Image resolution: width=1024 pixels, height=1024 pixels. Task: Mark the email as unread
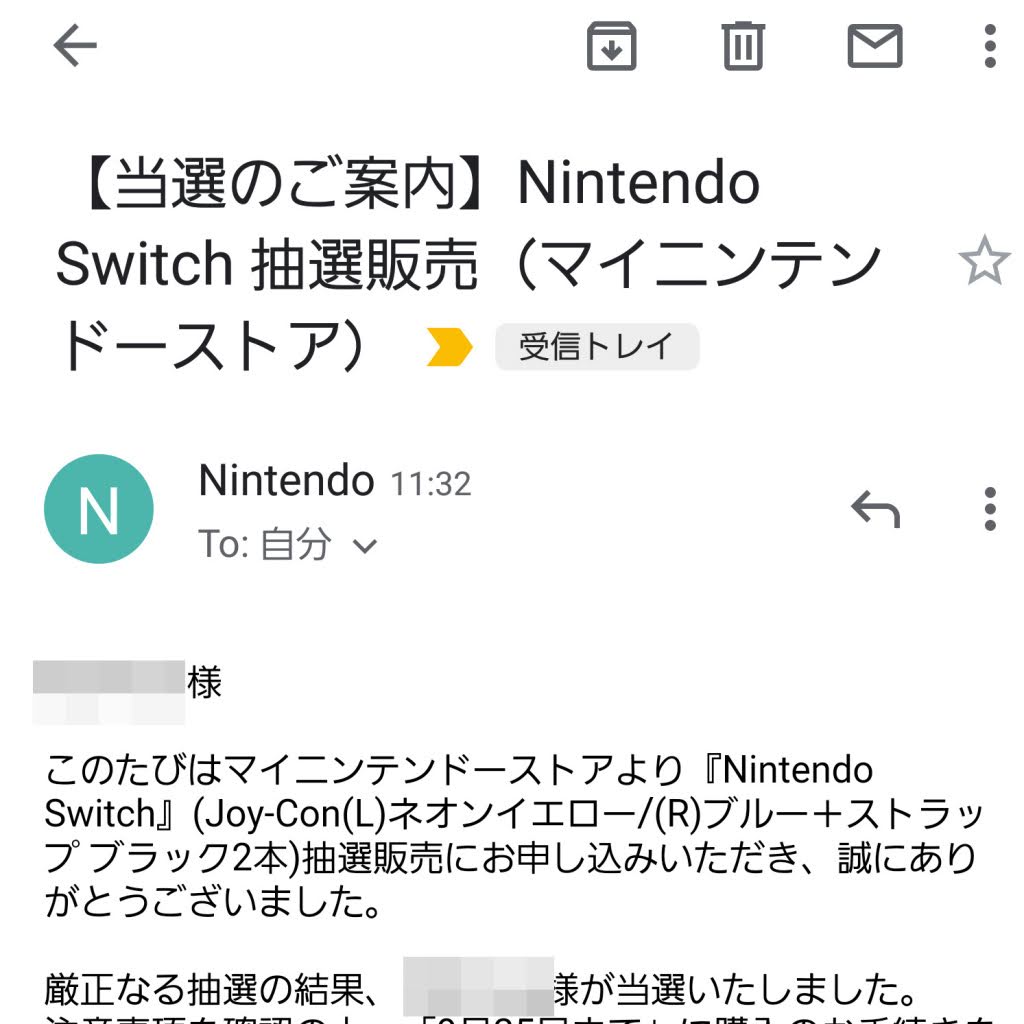coord(875,46)
